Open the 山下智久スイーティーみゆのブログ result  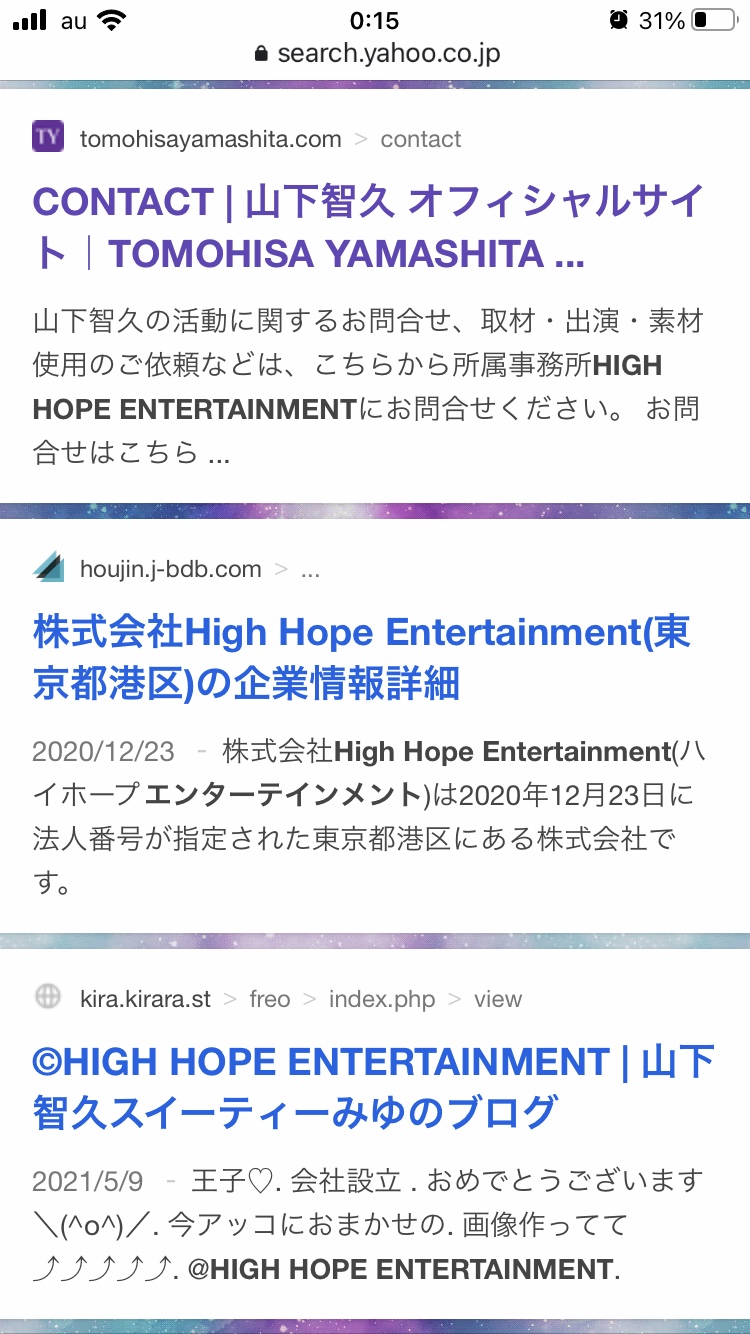(373, 1087)
